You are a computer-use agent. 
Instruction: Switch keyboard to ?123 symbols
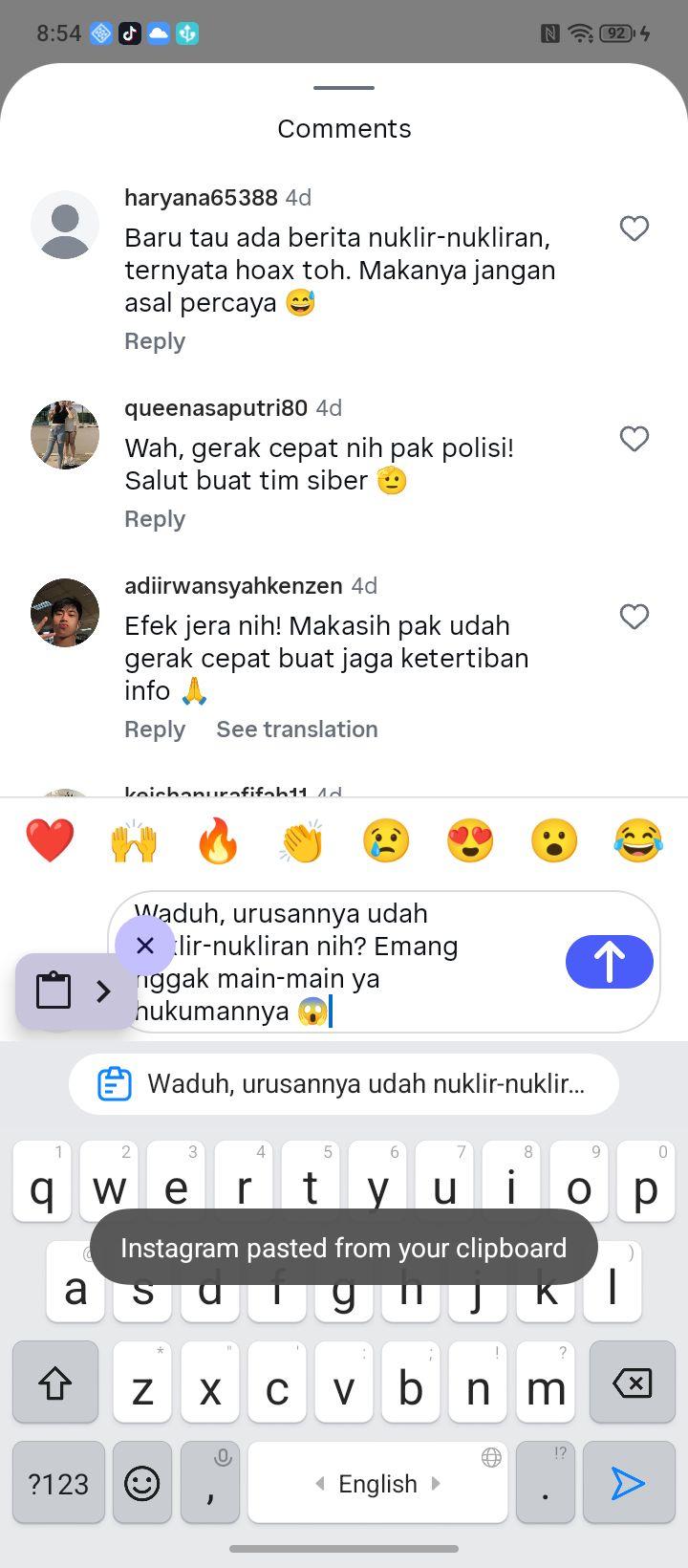58,1483
